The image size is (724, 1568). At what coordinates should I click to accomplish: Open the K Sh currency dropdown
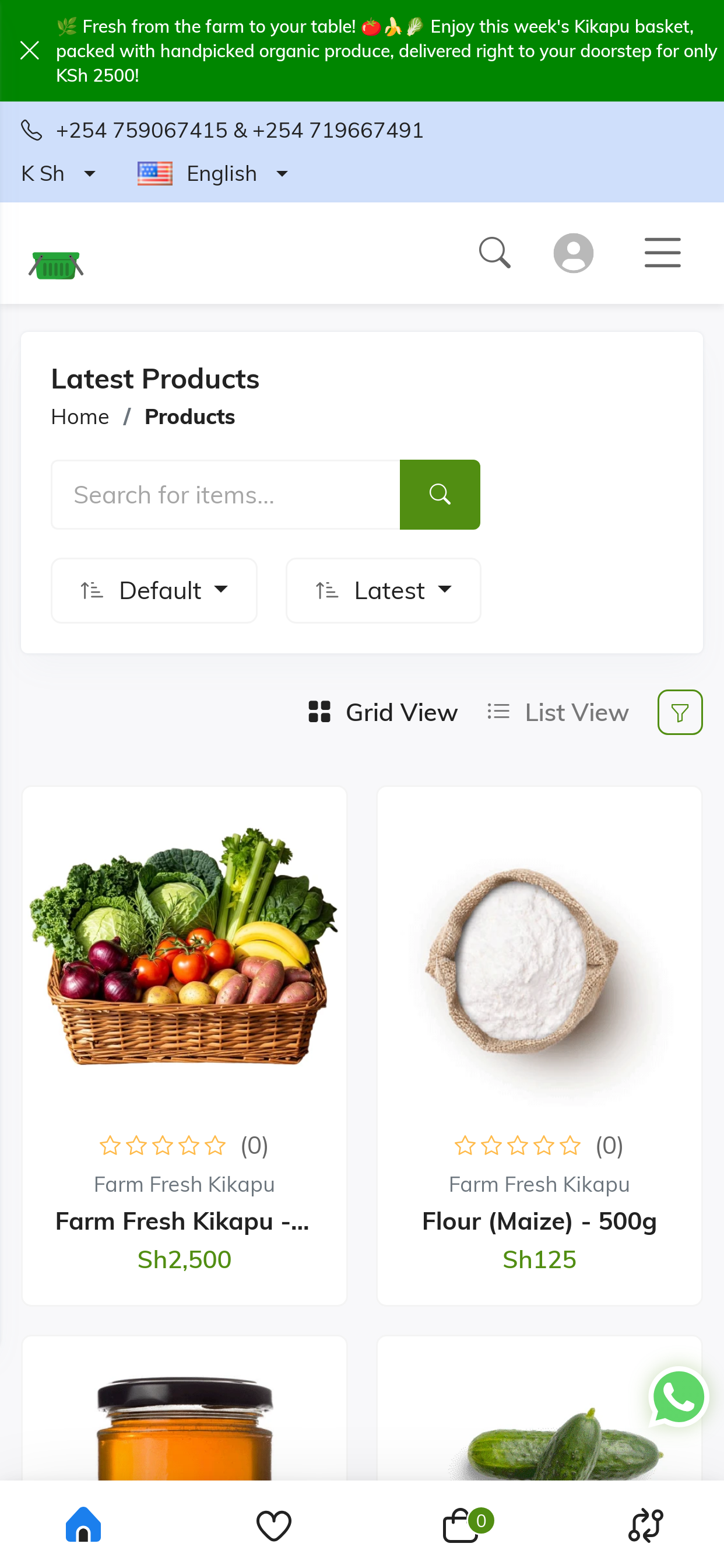[x=58, y=174]
